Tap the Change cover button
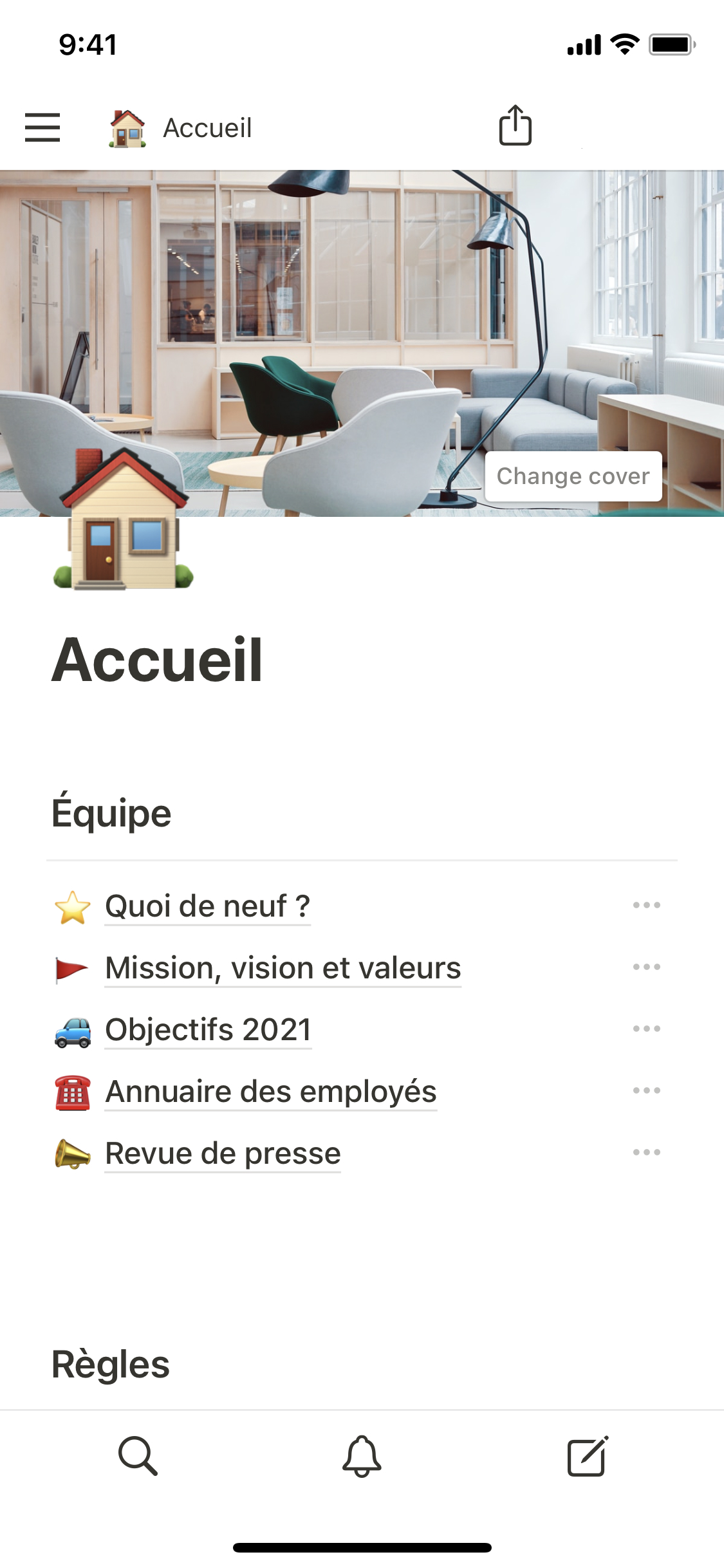The image size is (724, 1568). (573, 476)
